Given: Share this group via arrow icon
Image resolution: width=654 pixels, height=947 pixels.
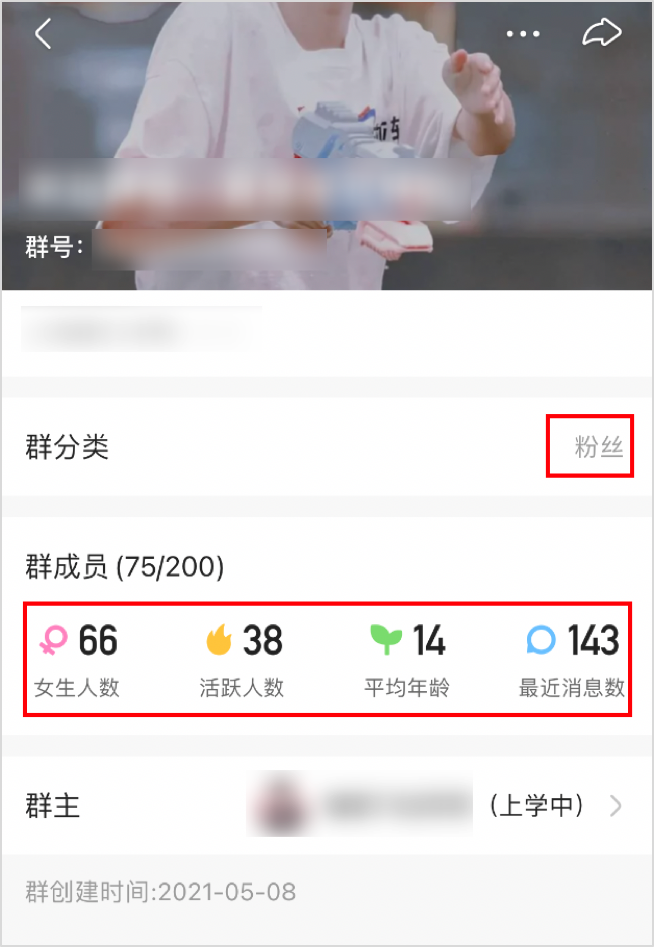Looking at the screenshot, I should coord(602,34).
